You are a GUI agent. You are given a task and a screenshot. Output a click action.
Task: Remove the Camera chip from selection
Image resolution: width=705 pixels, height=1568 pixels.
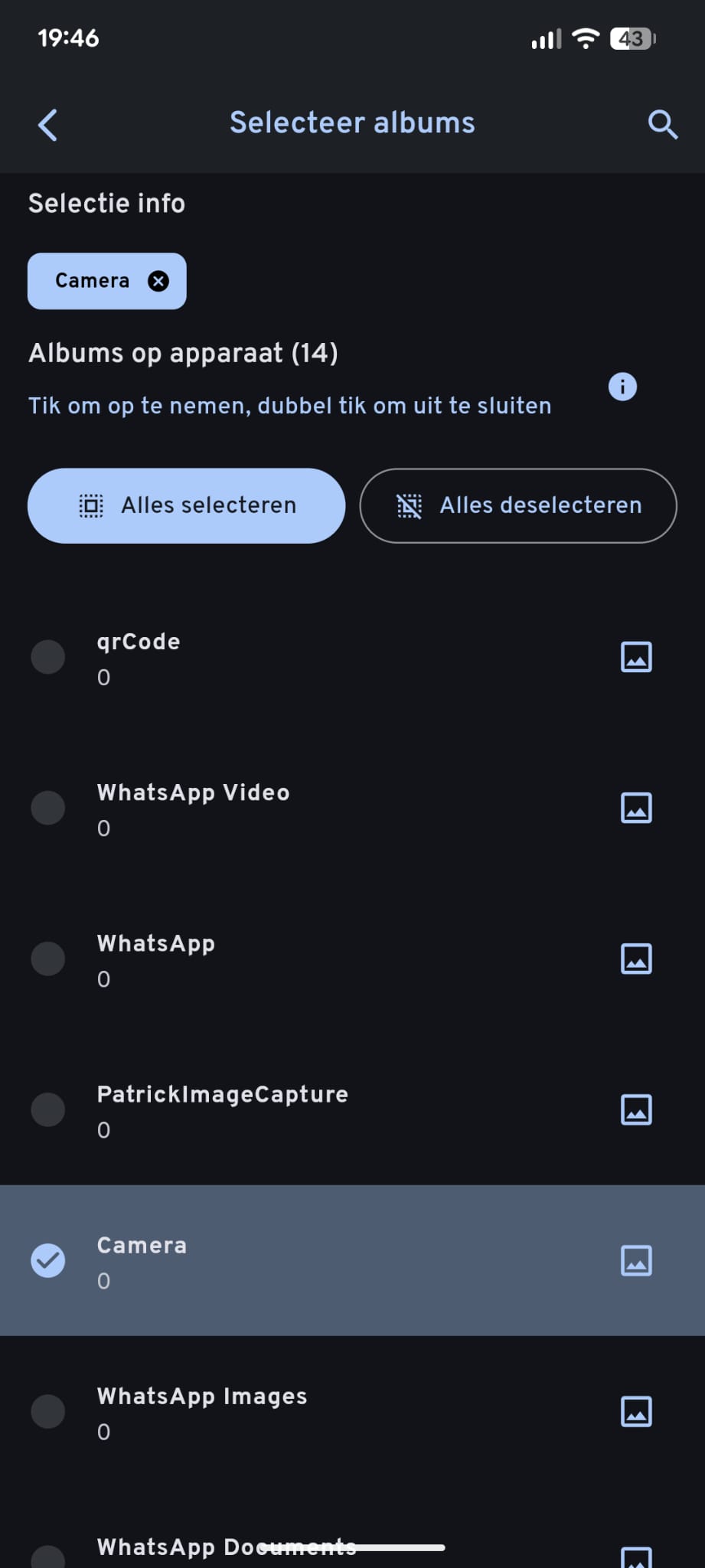point(158,281)
